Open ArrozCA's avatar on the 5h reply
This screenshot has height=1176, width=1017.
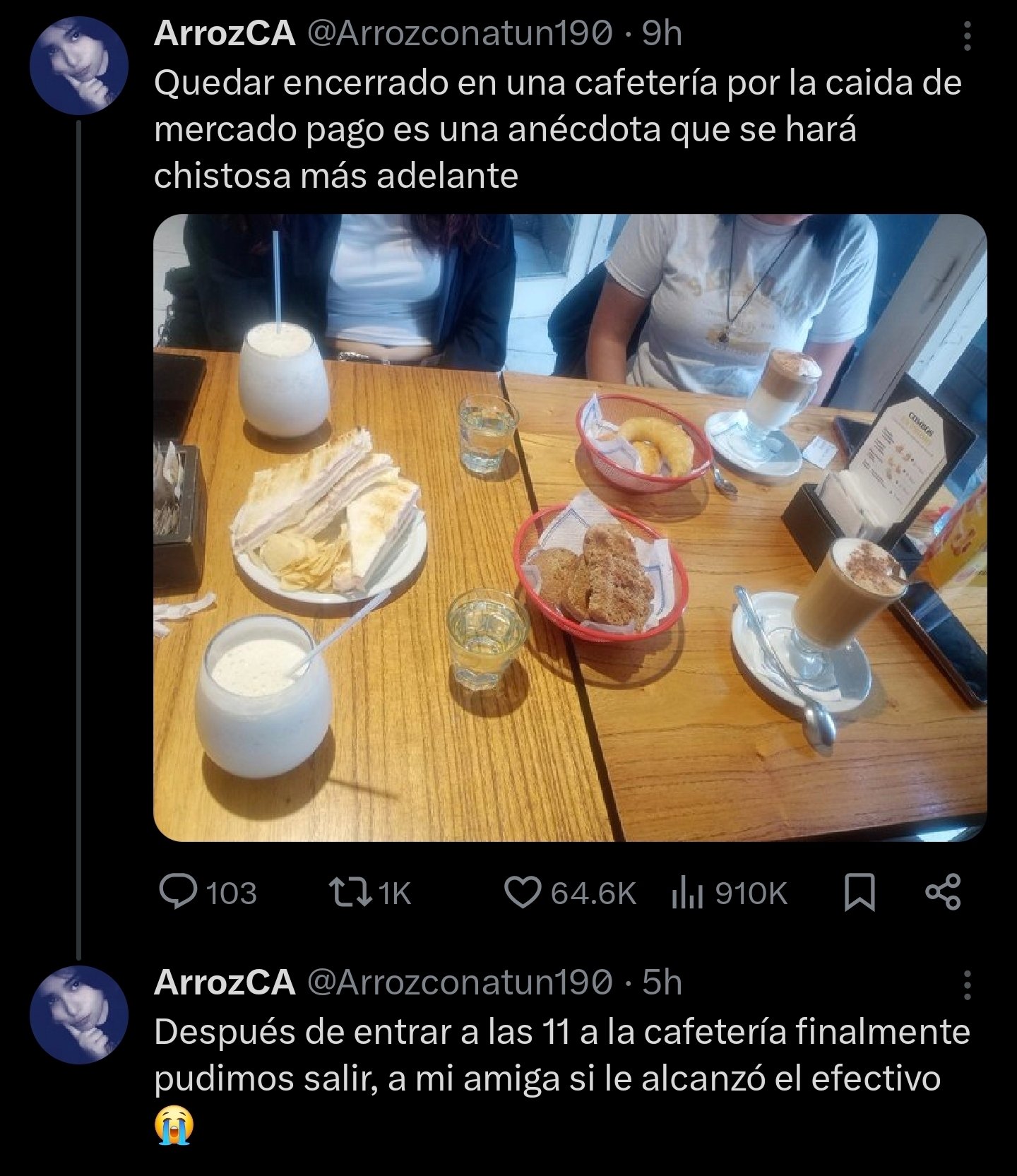point(79,1015)
